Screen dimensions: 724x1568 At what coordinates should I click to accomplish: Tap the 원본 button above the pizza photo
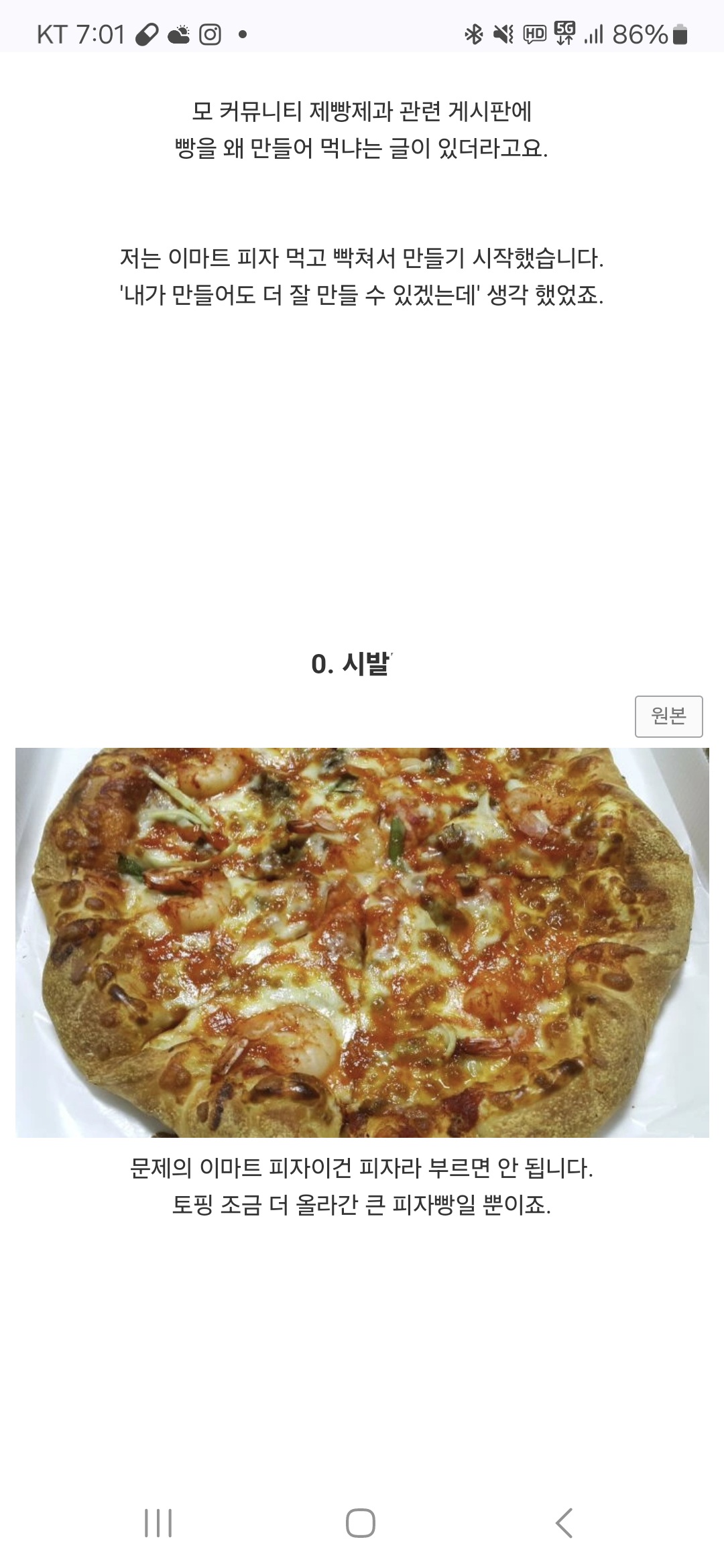668,716
